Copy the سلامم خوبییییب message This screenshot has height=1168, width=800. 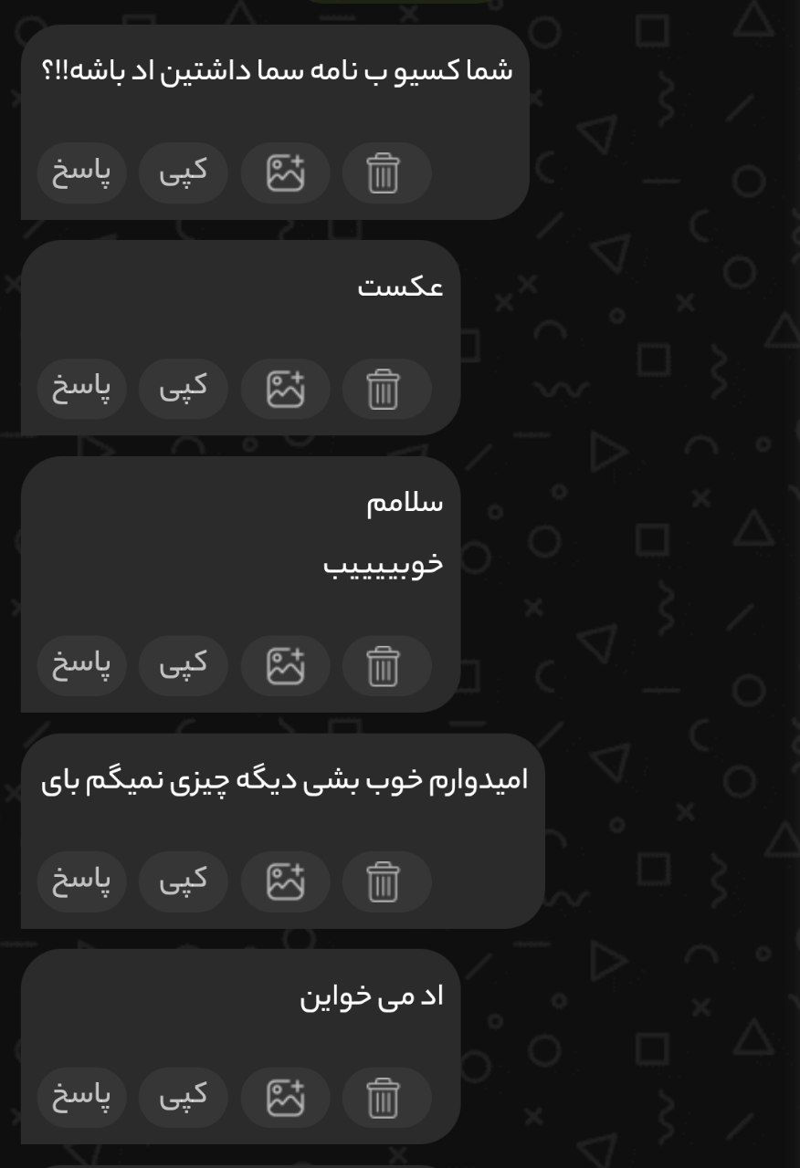pos(183,666)
